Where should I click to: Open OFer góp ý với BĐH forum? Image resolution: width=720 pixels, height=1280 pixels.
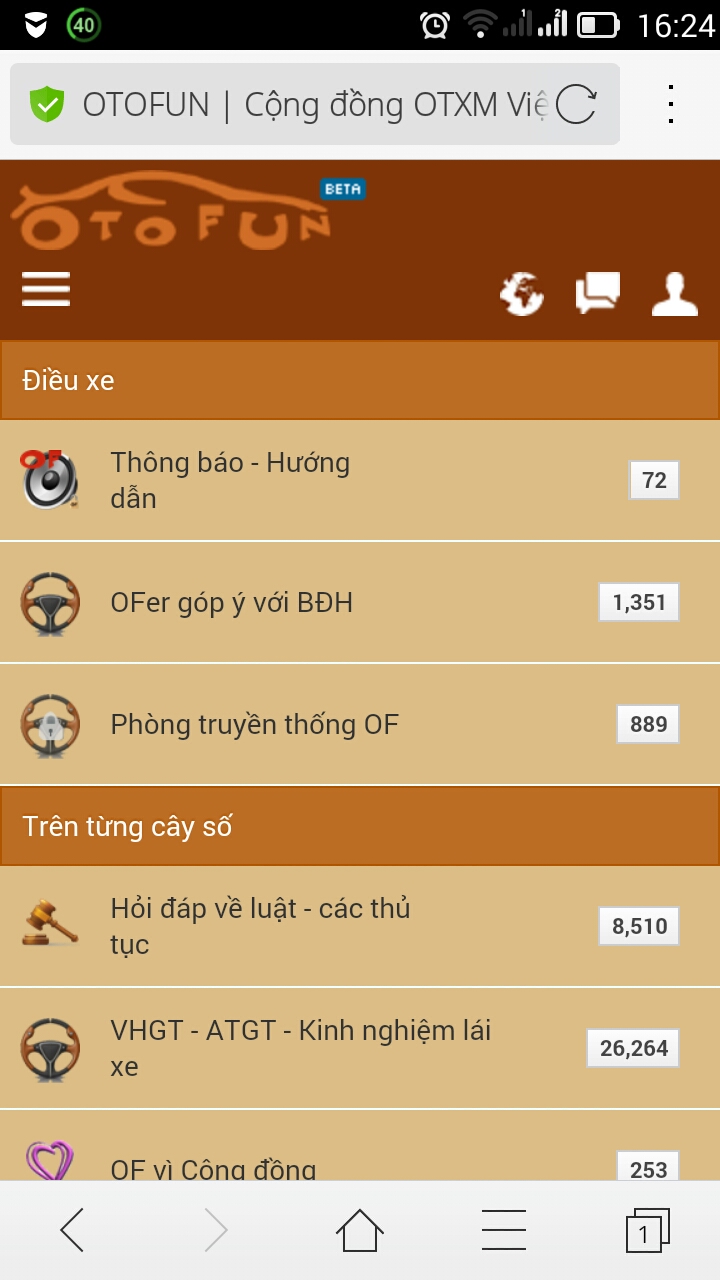(232, 603)
